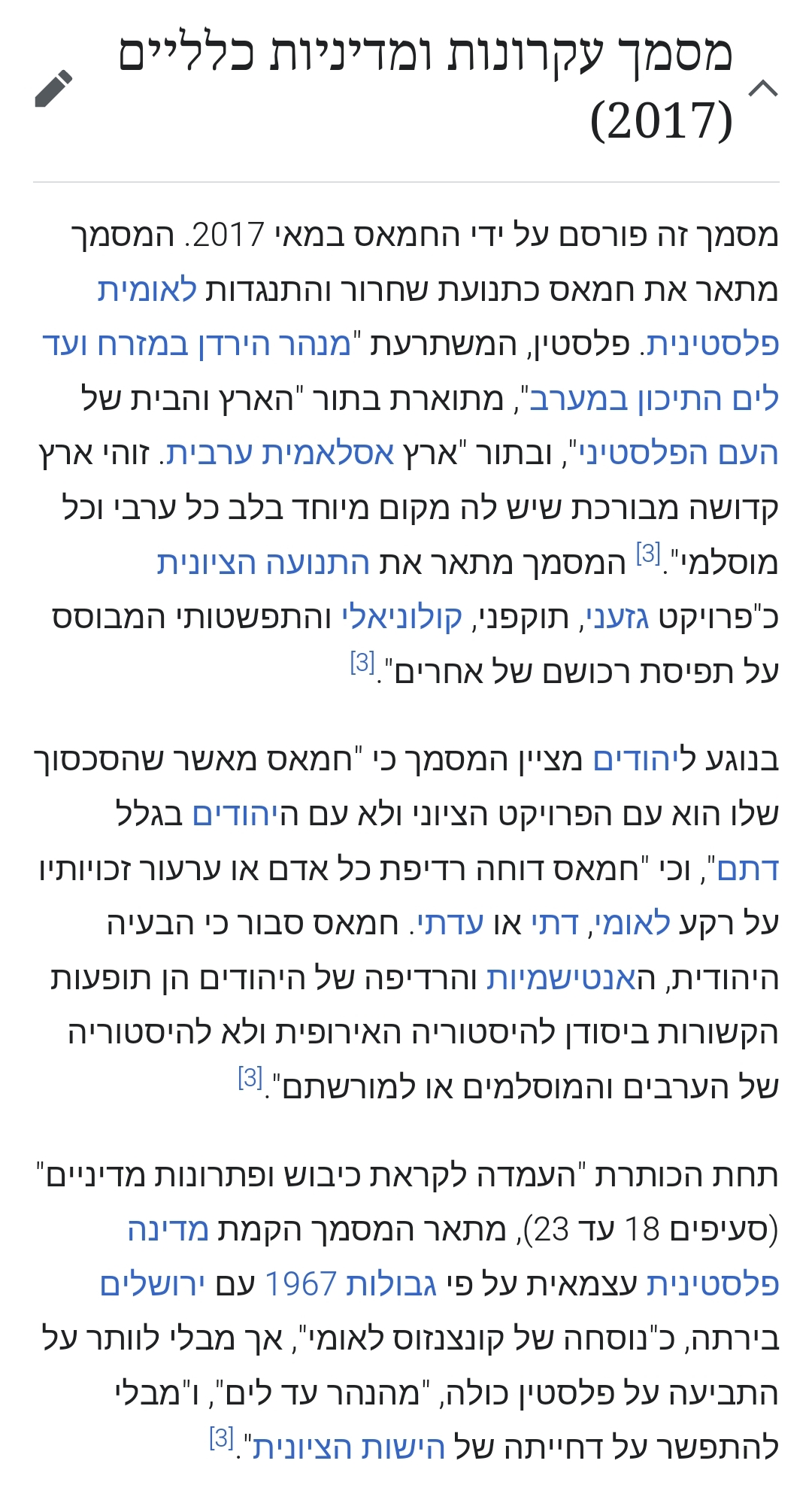812x1485 pixels.
Task: Open the התנועה הציונית link
Action: point(263,563)
